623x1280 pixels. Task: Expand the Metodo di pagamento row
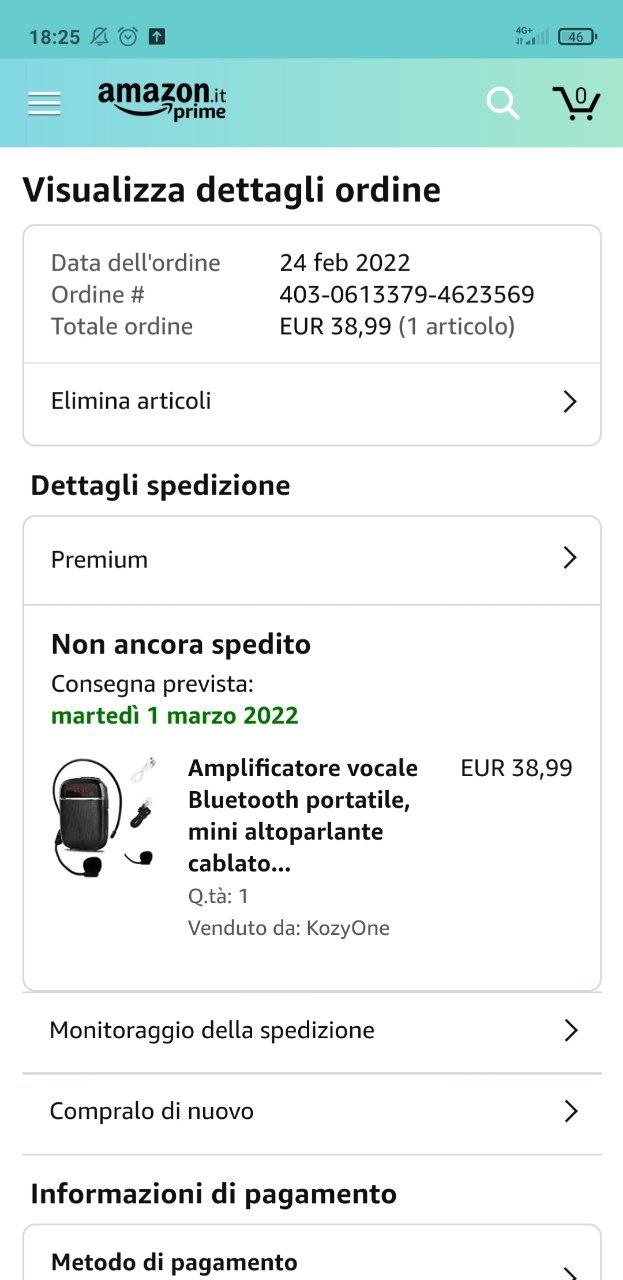tap(312, 1262)
